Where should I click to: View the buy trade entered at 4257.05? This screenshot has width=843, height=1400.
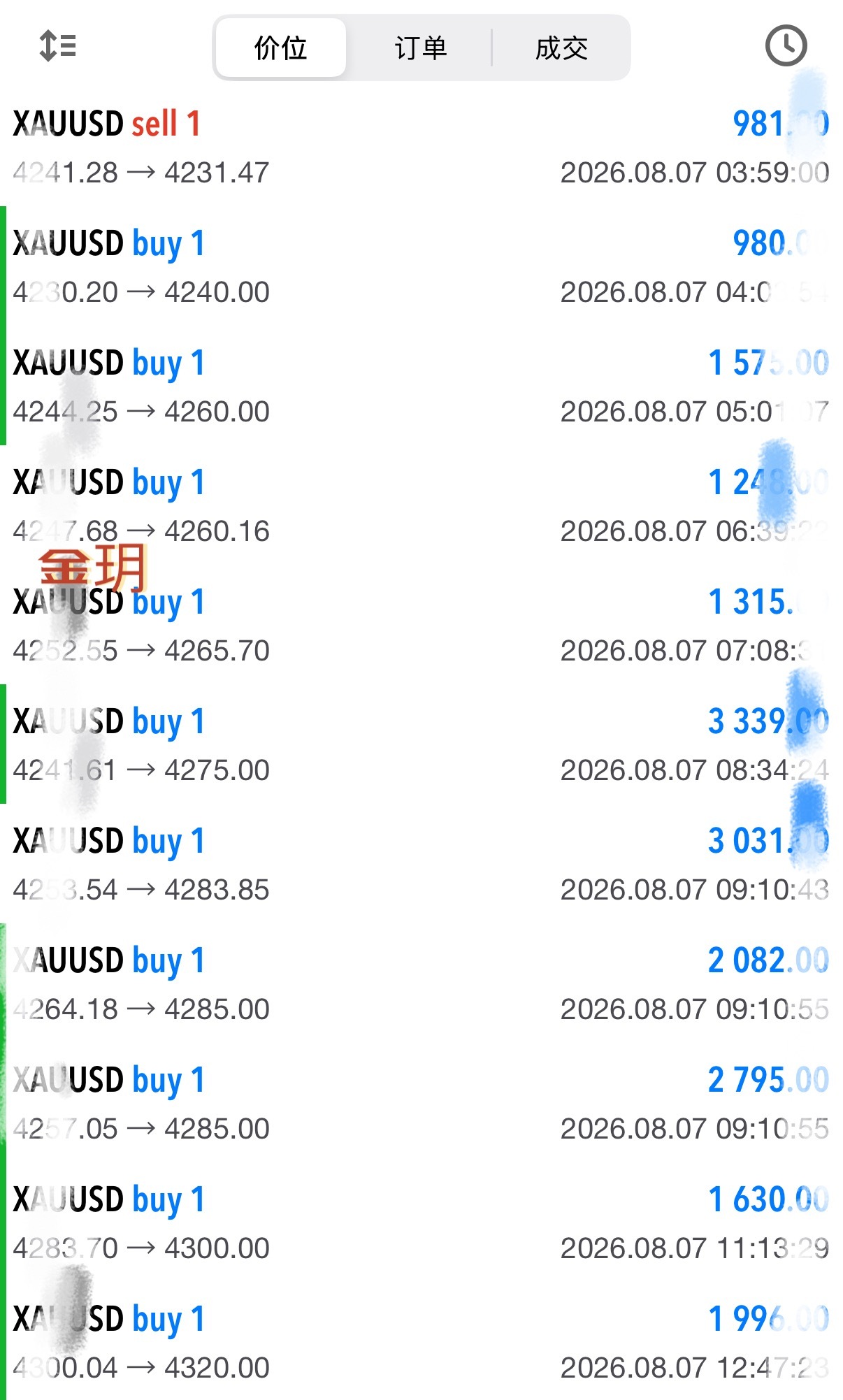[421, 1103]
